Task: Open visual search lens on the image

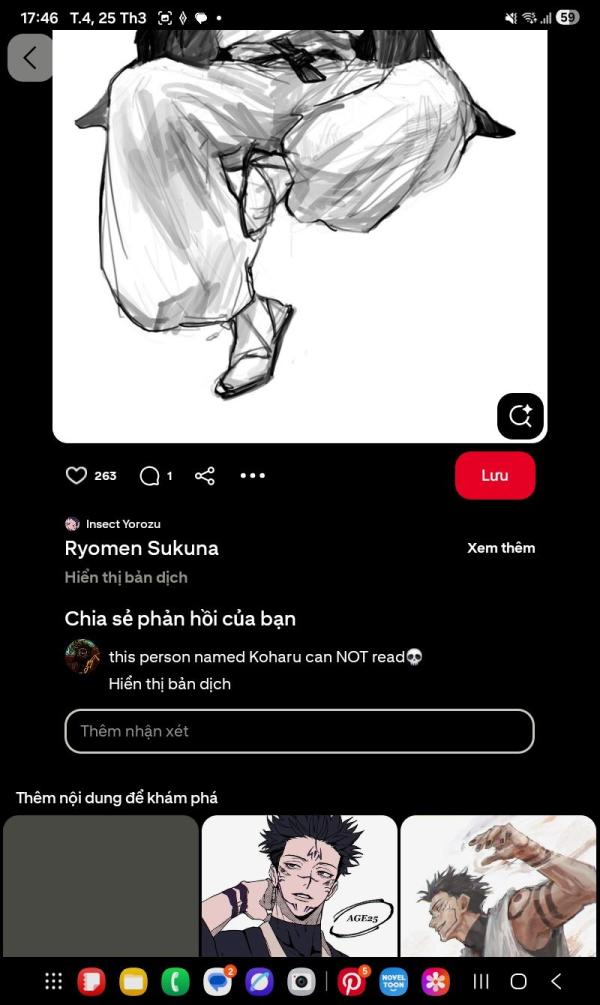Action: pos(520,416)
